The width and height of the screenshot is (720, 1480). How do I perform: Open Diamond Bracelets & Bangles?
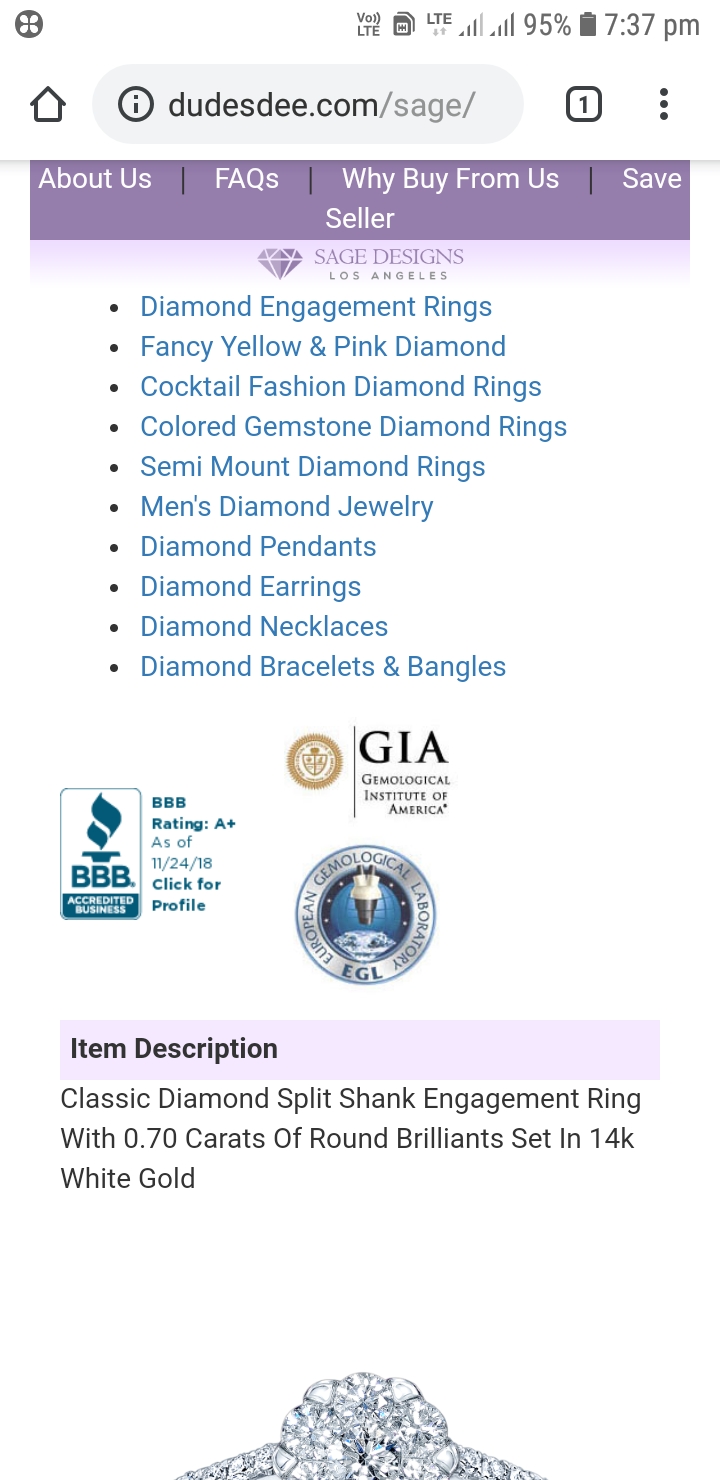pos(323,667)
